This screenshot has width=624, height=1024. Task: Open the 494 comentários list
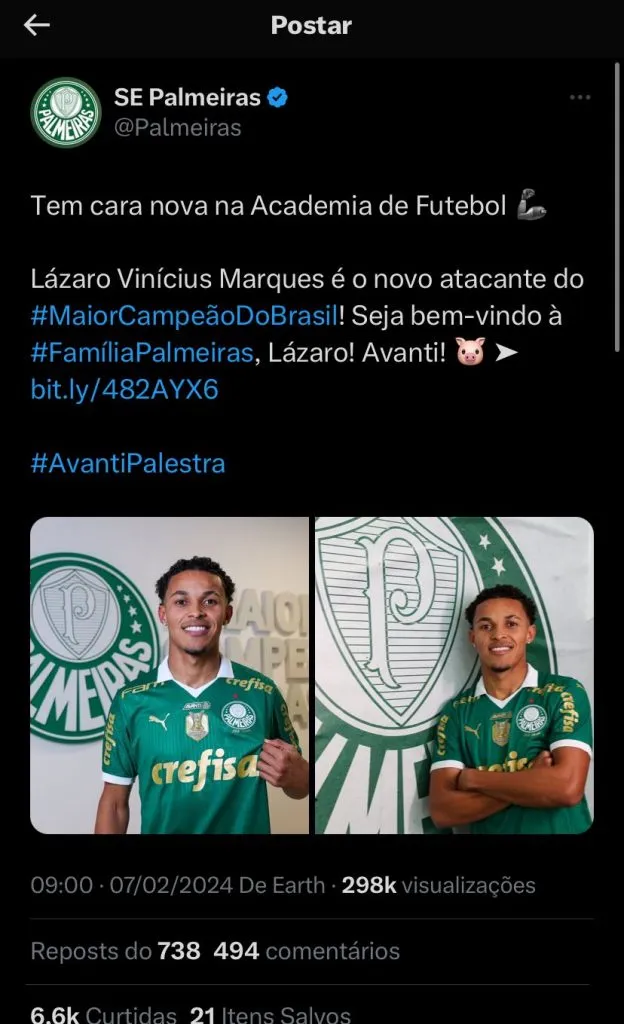[x=307, y=950]
